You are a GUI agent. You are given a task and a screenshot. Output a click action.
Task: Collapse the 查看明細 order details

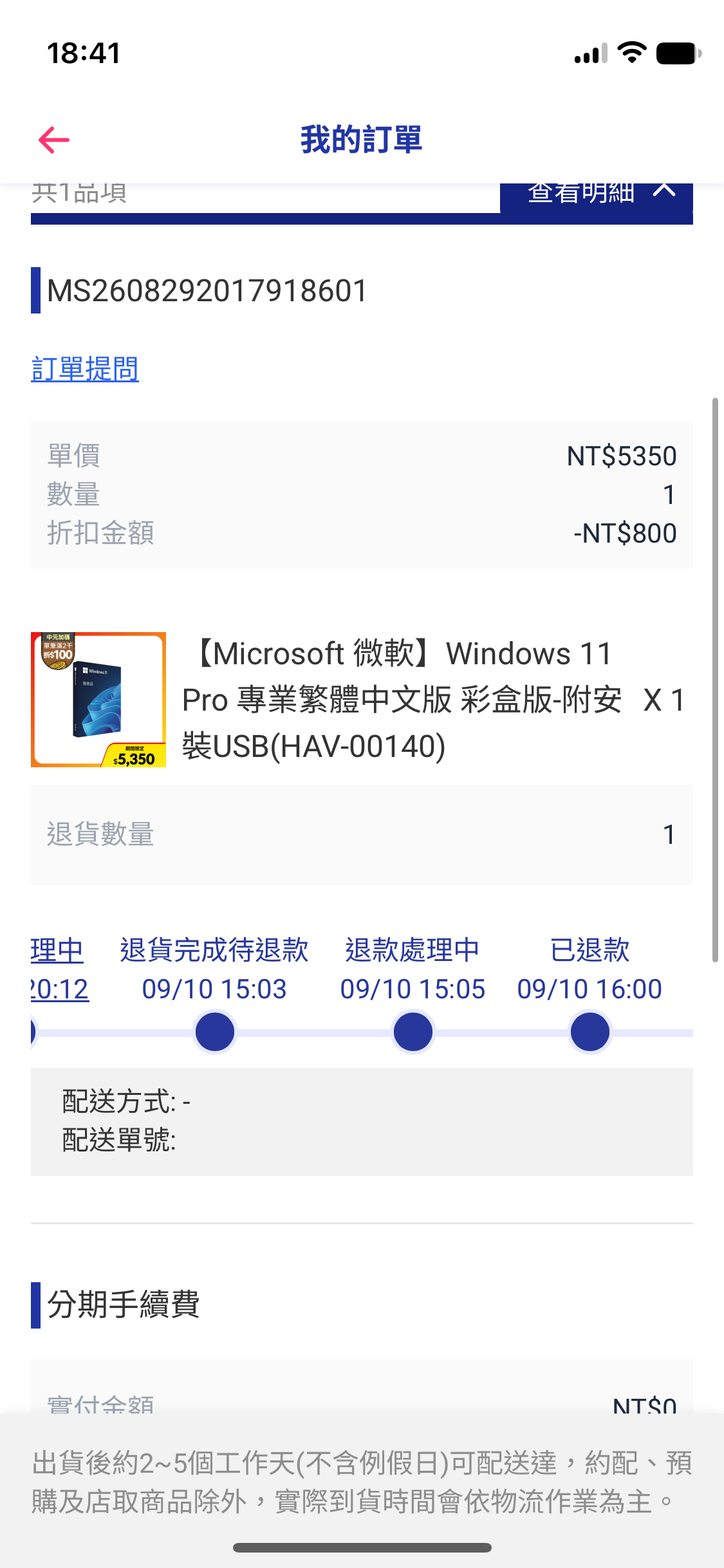[x=597, y=198]
